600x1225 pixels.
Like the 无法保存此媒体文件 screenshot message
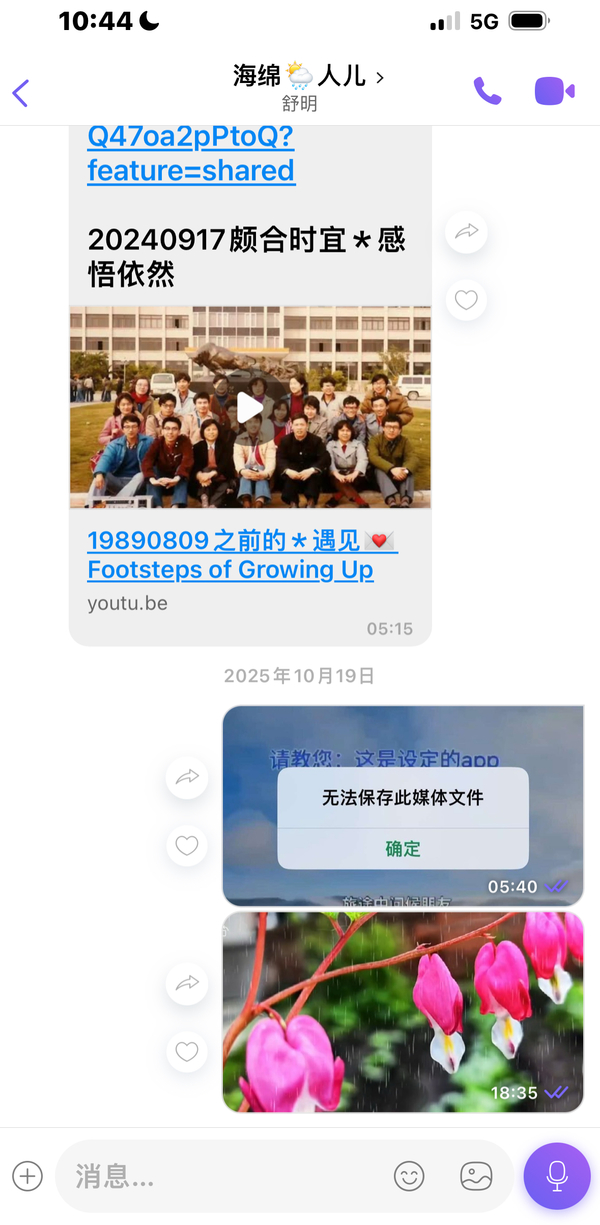(x=187, y=846)
